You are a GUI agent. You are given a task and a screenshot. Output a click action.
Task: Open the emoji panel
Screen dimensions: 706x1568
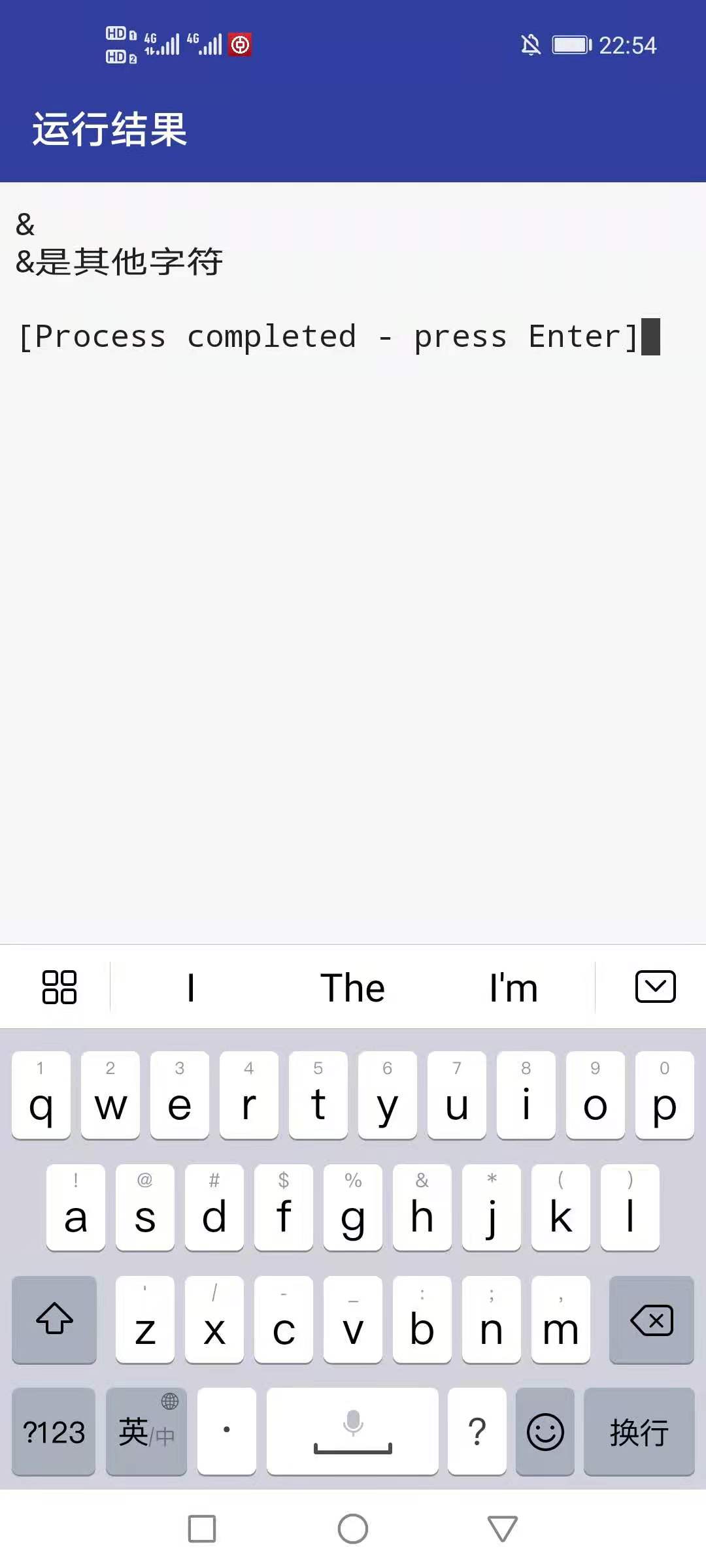click(x=545, y=1431)
